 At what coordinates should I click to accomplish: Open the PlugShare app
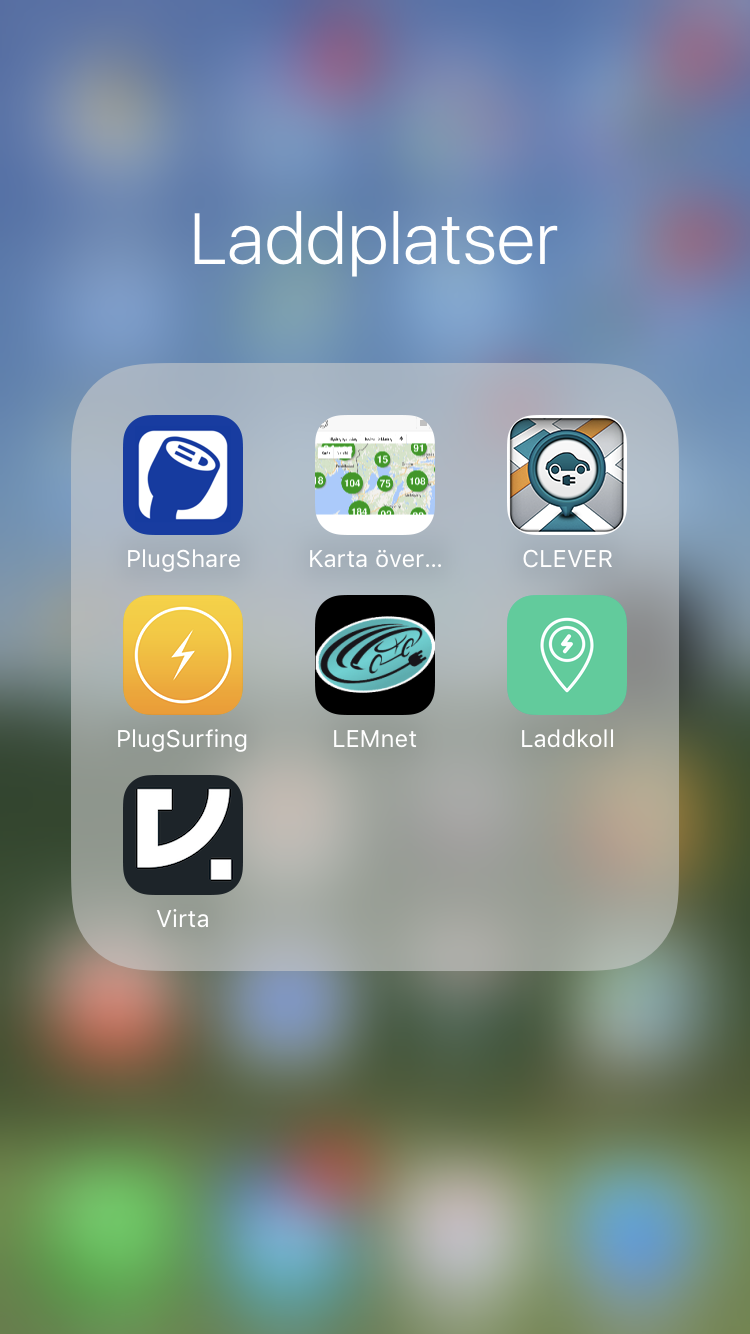tap(183, 475)
